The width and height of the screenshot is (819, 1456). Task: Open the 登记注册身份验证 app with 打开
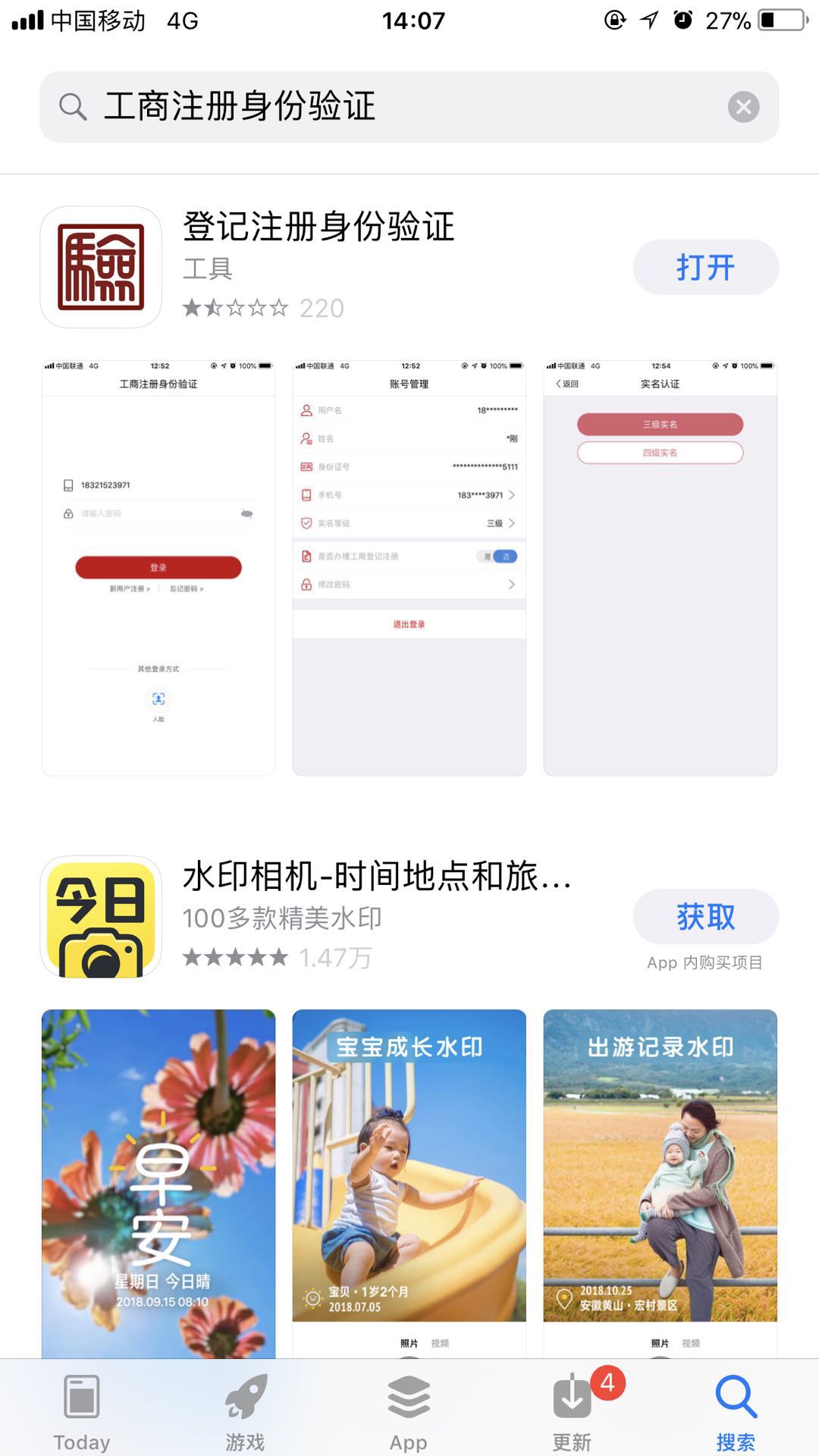705,268
